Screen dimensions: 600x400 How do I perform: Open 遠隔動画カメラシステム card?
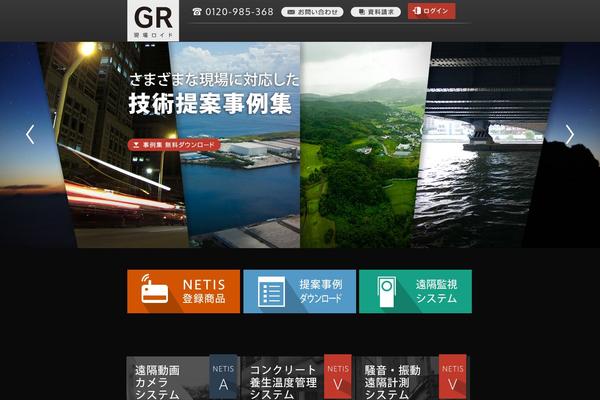coord(182,380)
